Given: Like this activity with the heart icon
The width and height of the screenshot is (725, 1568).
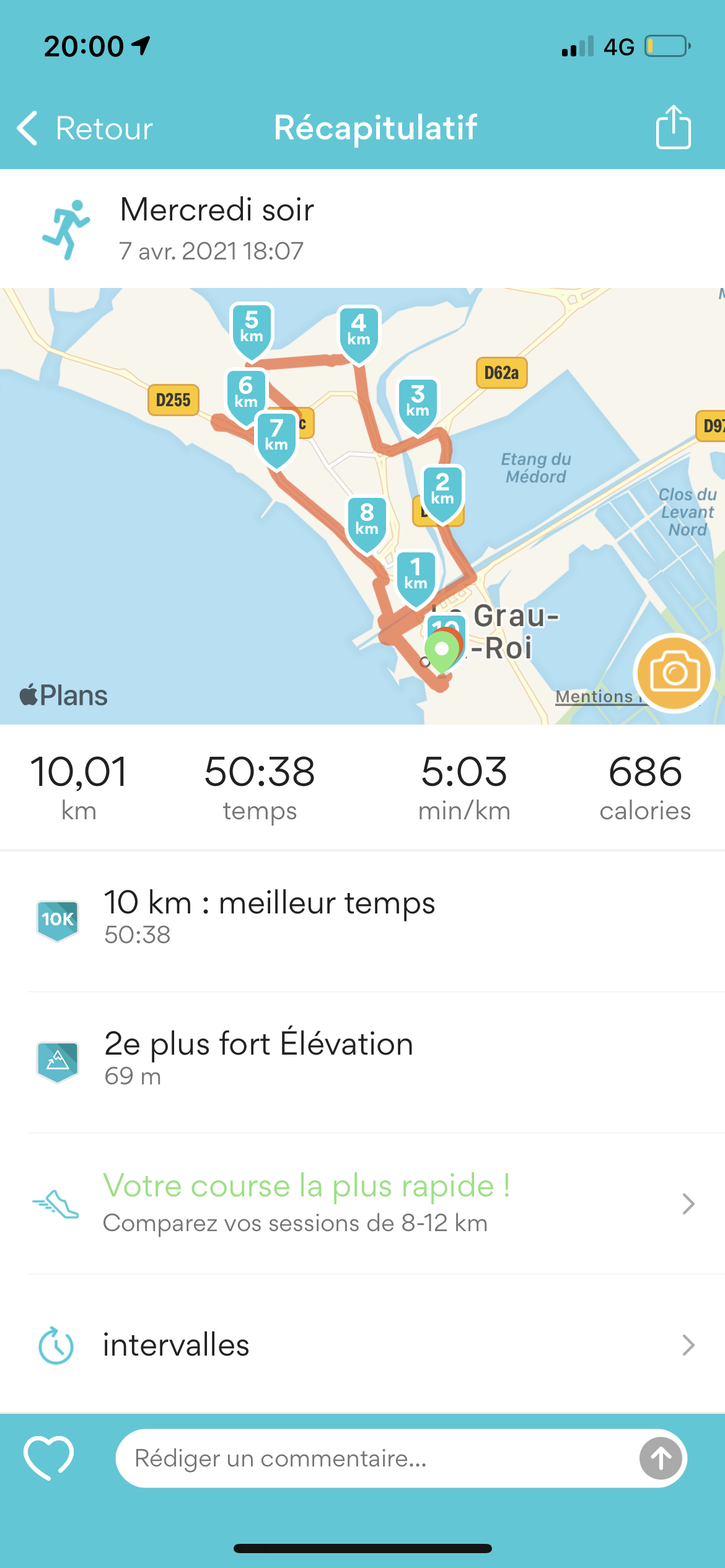Looking at the screenshot, I should (x=48, y=1457).
